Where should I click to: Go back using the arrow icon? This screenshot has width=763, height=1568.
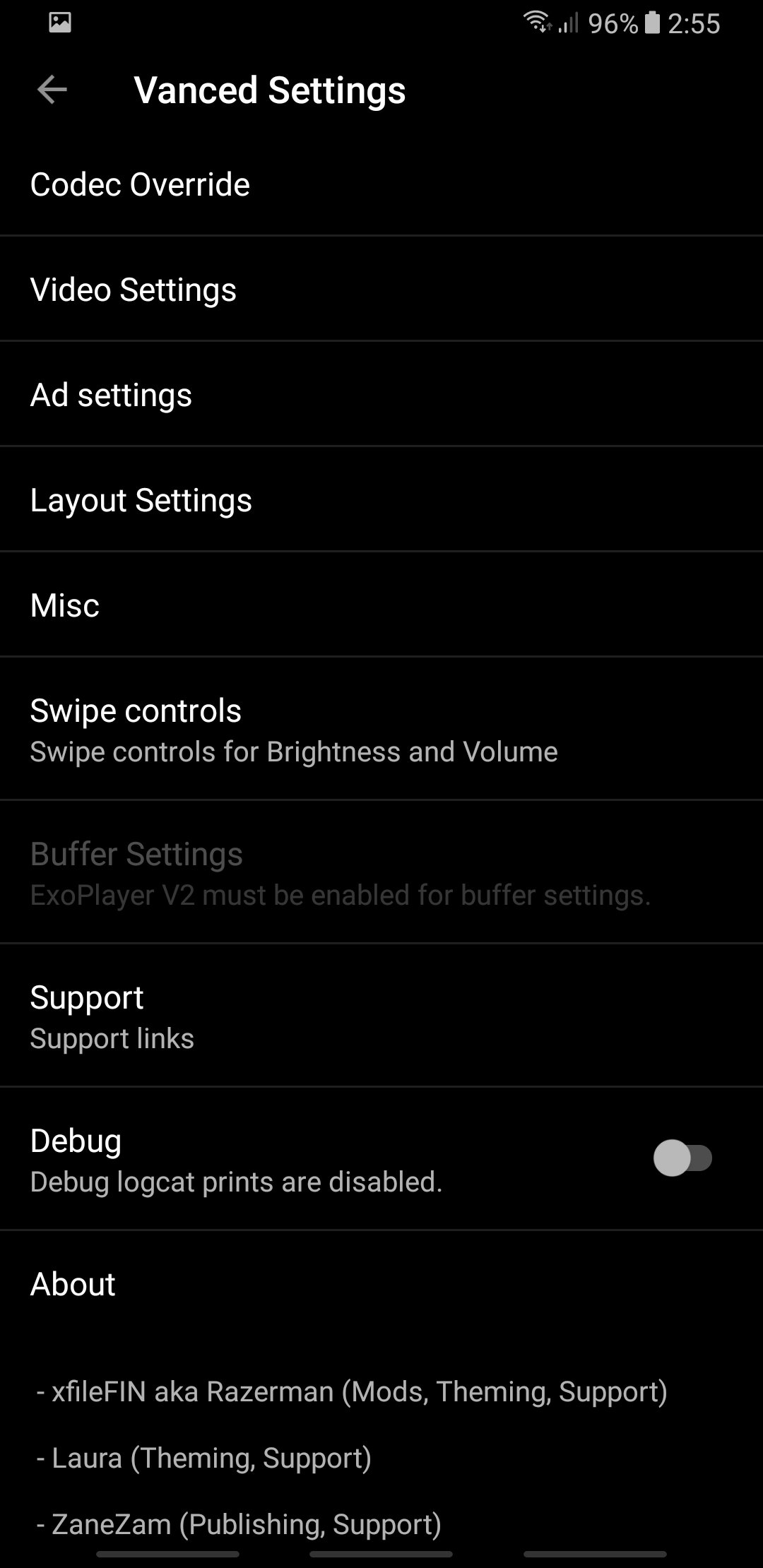click(52, 90)
